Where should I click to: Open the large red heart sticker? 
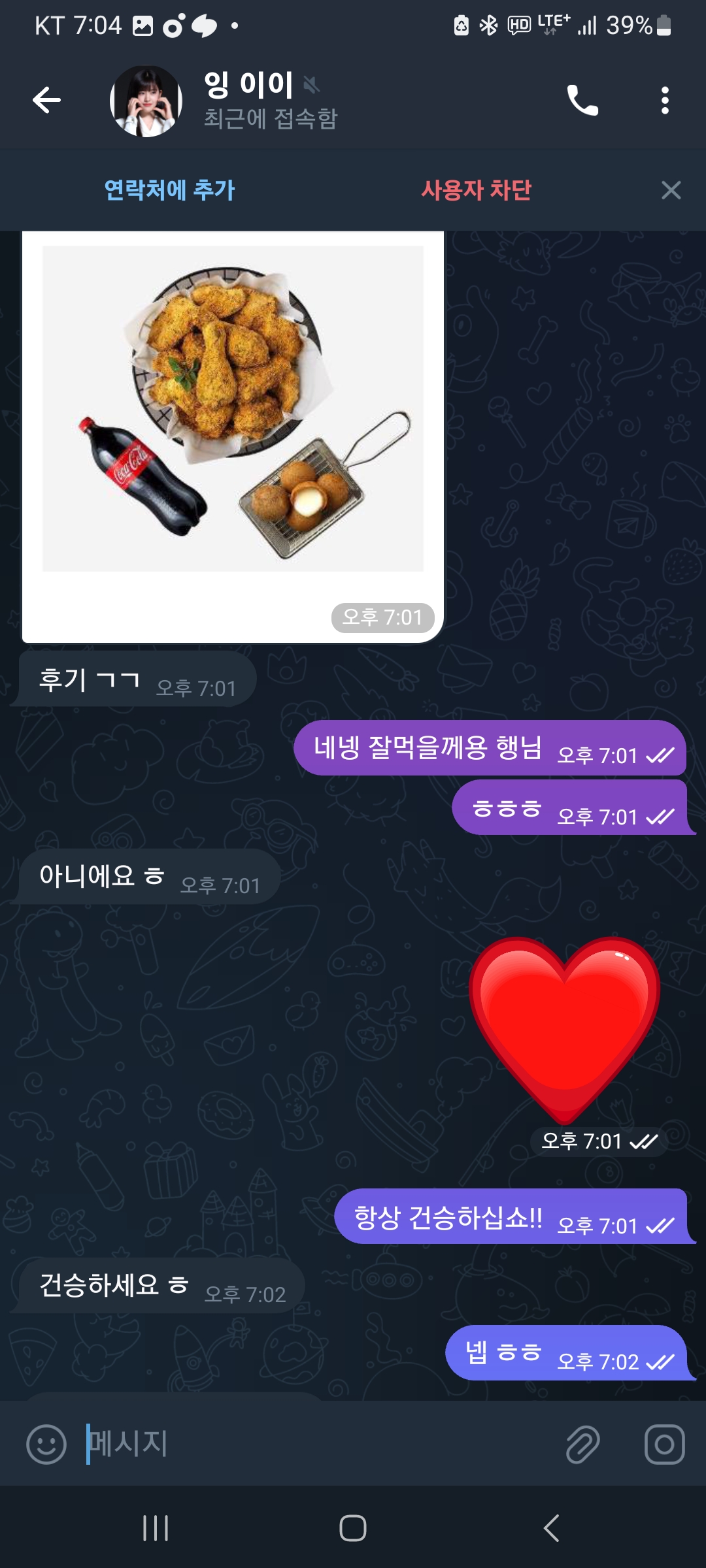(x=564, y=1029)
